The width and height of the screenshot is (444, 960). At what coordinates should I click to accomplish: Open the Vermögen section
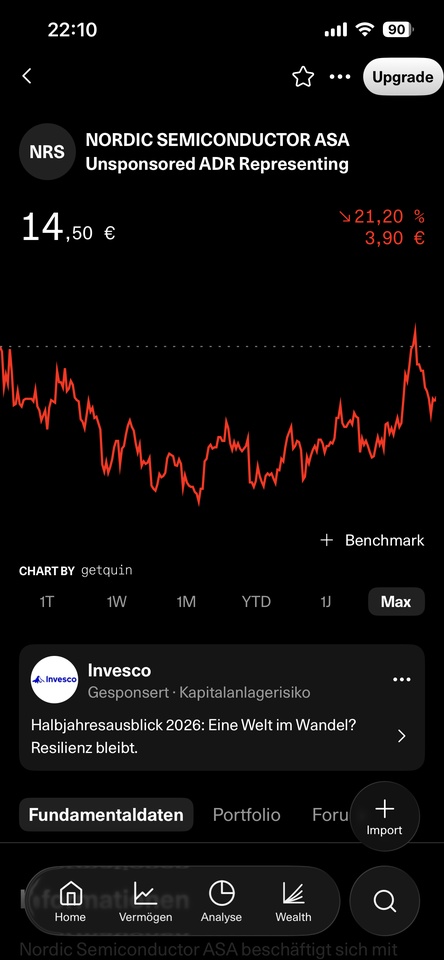pos(145,901)
